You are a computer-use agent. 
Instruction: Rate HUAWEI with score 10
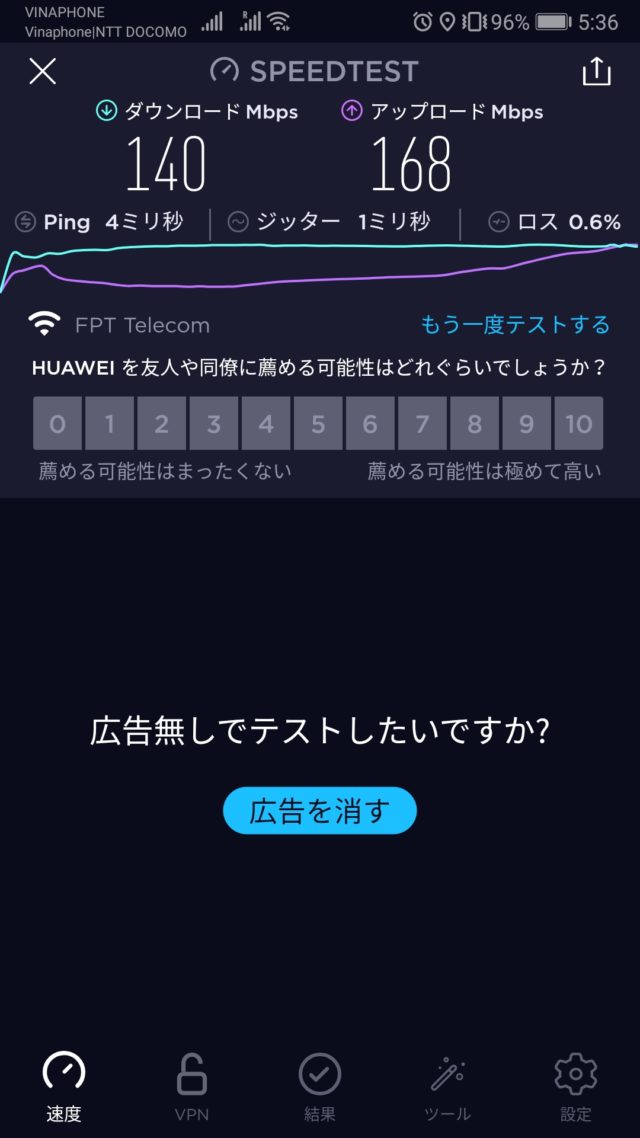tap(578, 423)
